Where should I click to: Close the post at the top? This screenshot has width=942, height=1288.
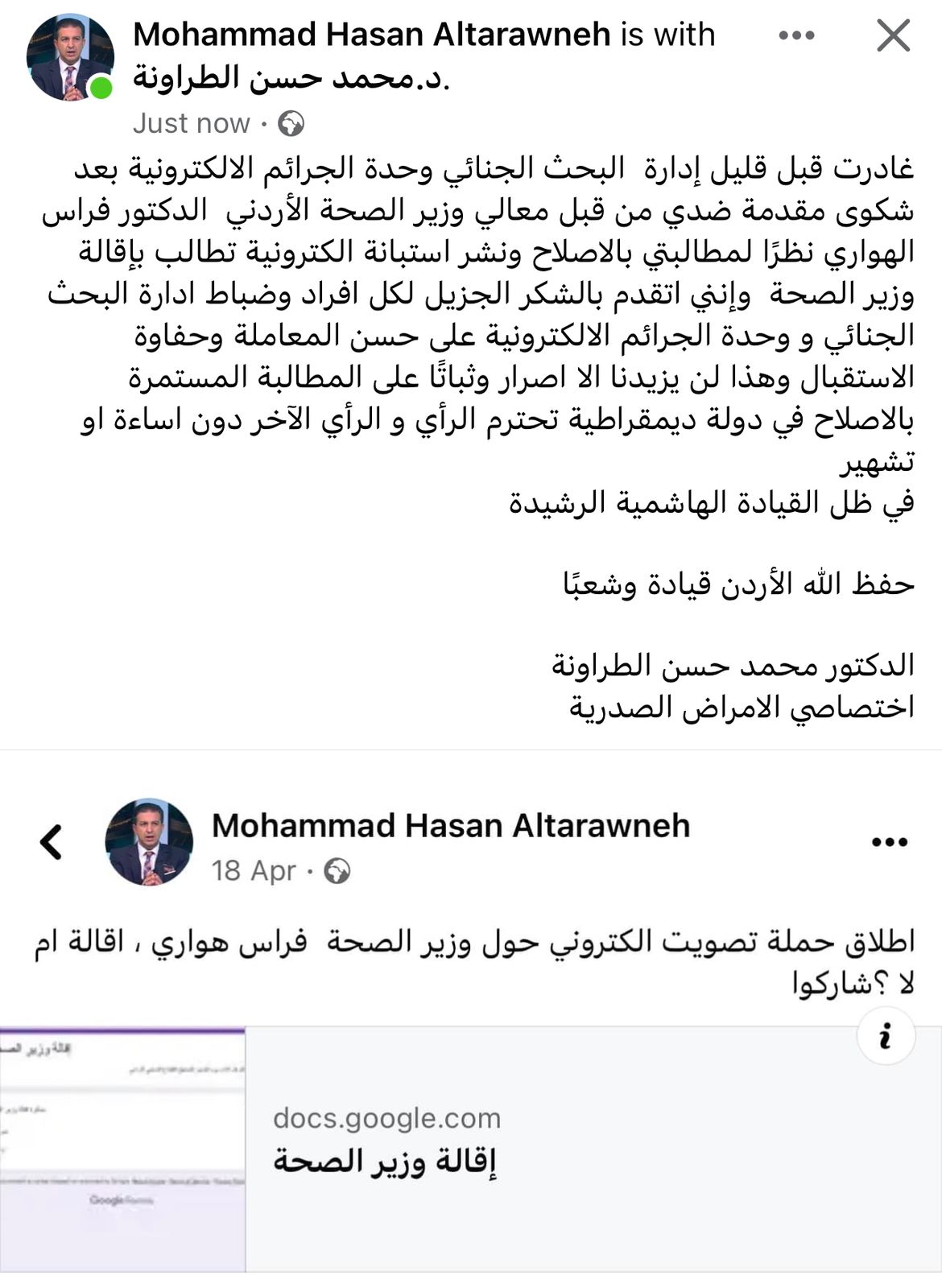[893, 36]
